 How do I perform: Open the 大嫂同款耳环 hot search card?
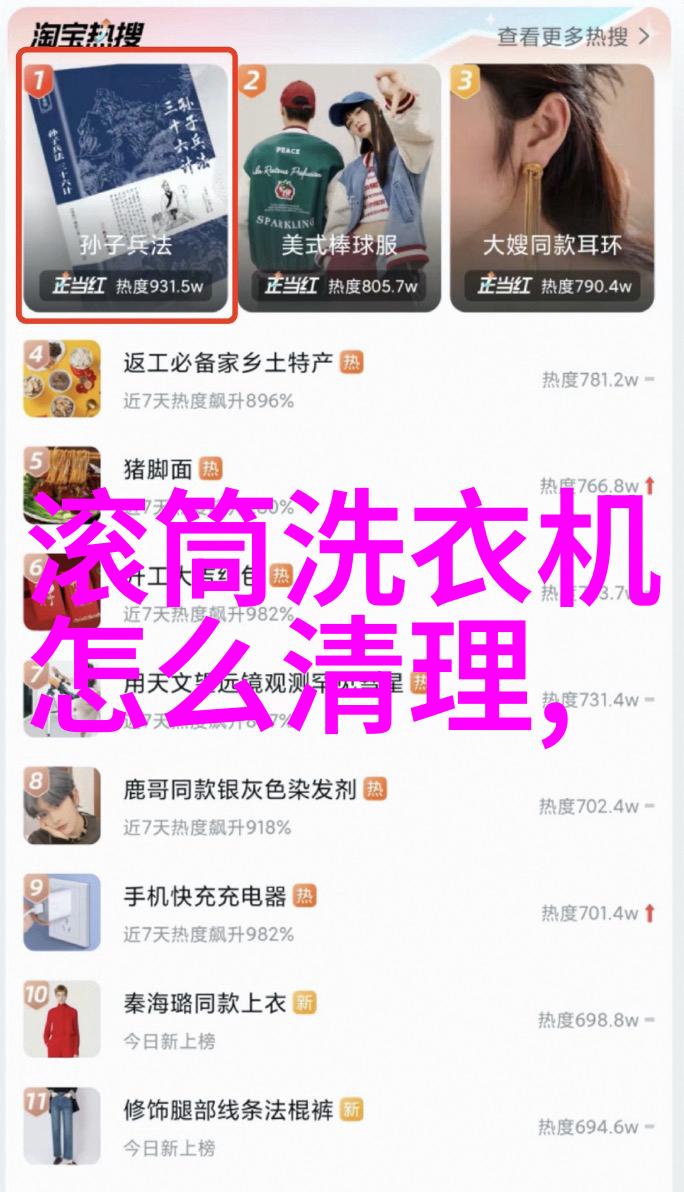(552, 185)
